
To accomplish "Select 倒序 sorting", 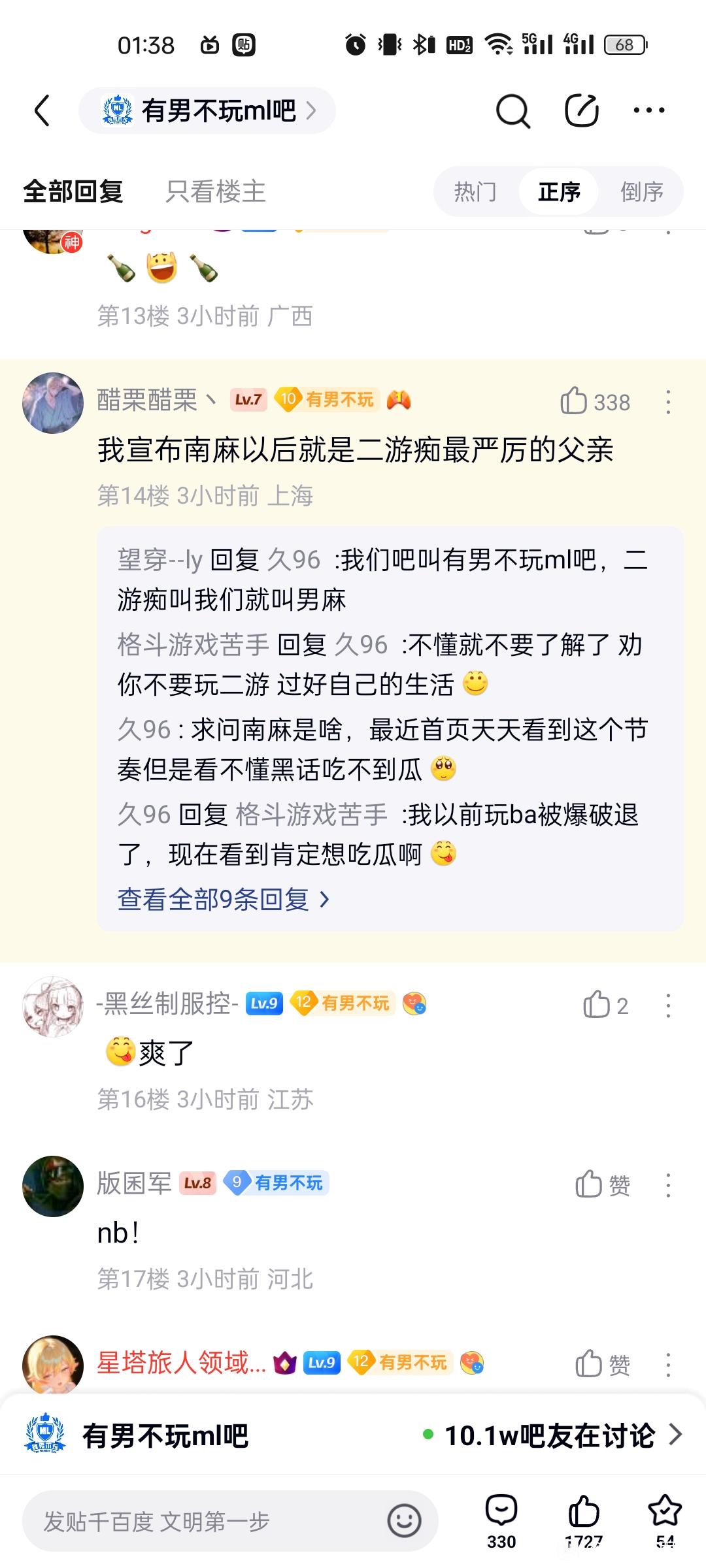I will click(x=641, y=191).
